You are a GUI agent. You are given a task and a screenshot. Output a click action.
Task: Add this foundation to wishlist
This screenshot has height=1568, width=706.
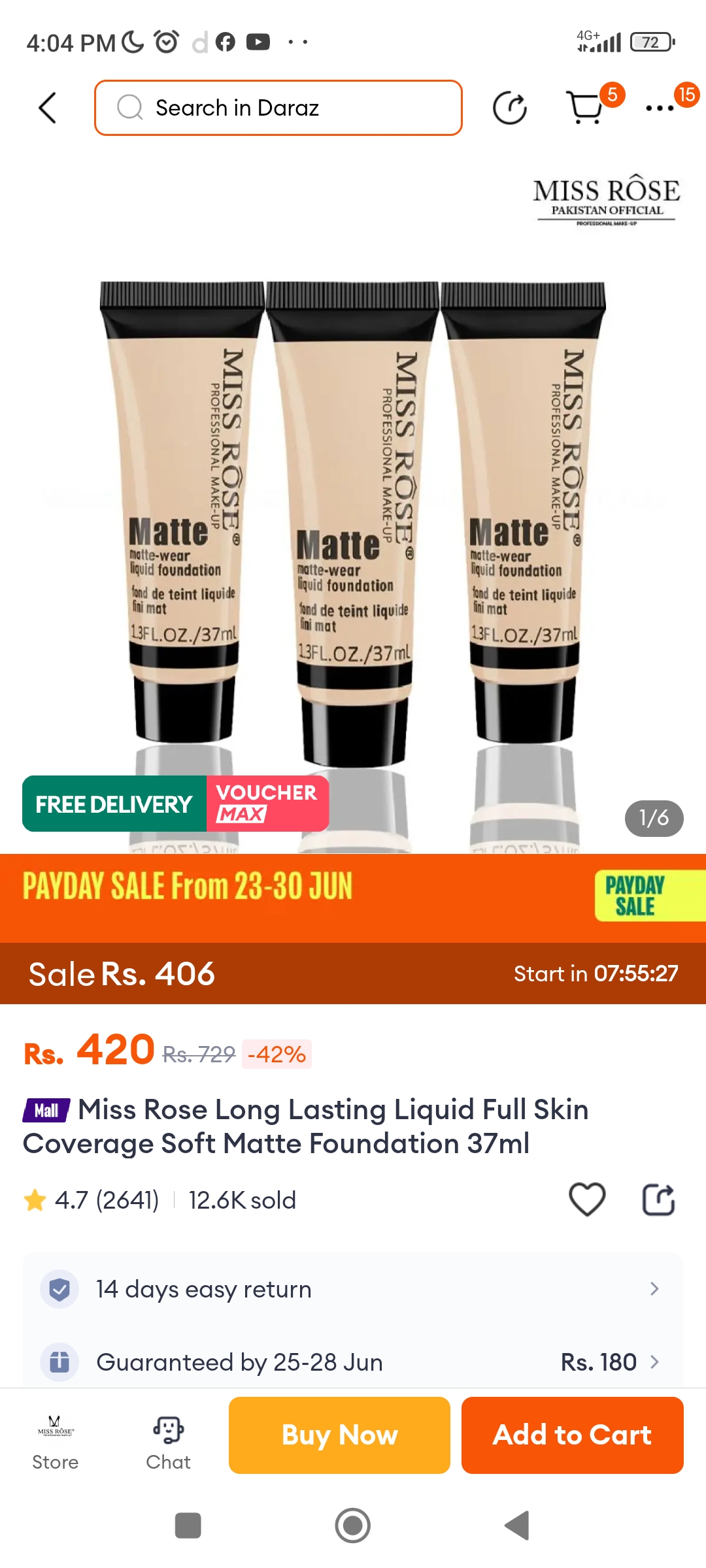coord(587,1199)
